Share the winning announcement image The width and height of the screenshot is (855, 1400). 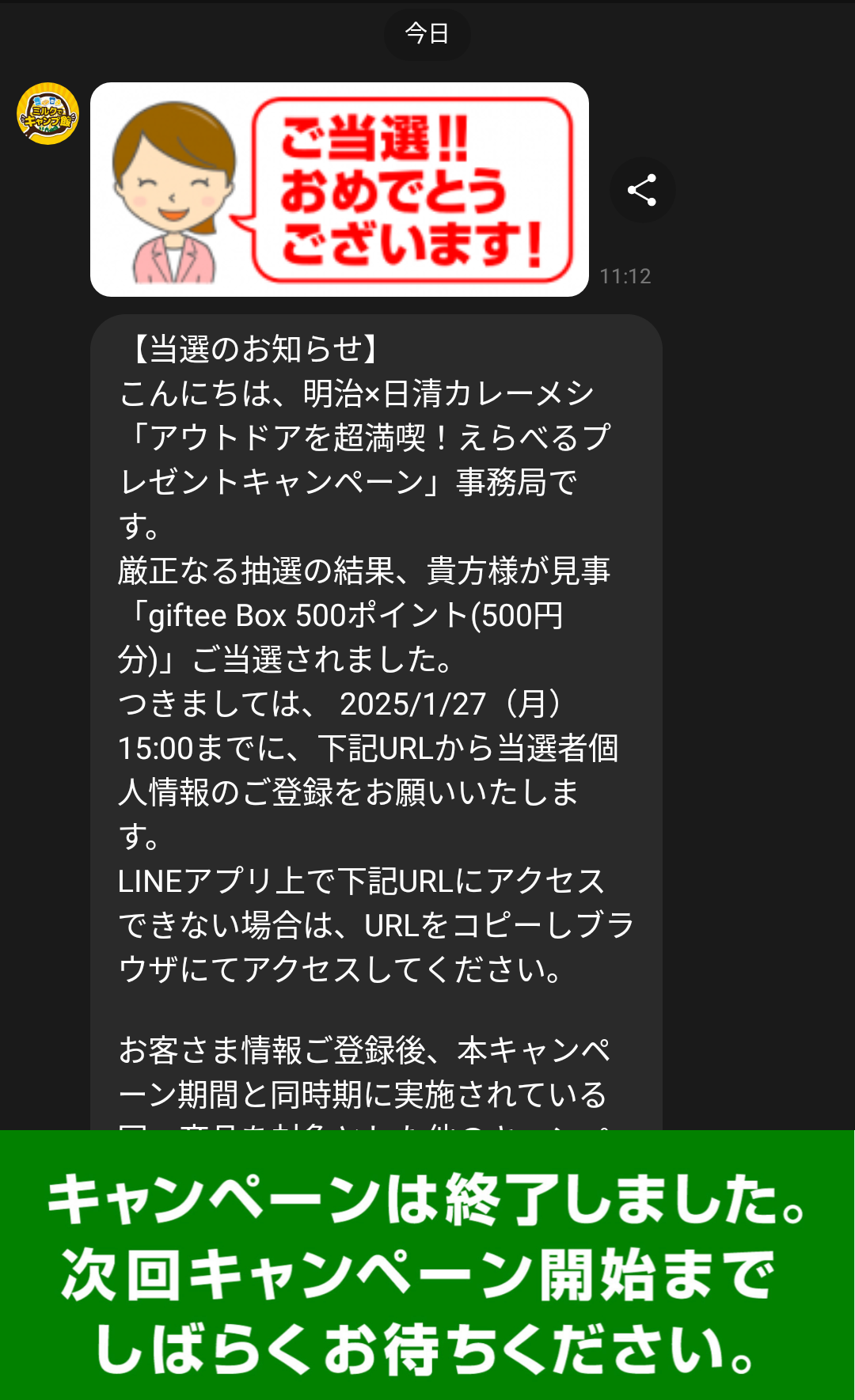point(642,190)
